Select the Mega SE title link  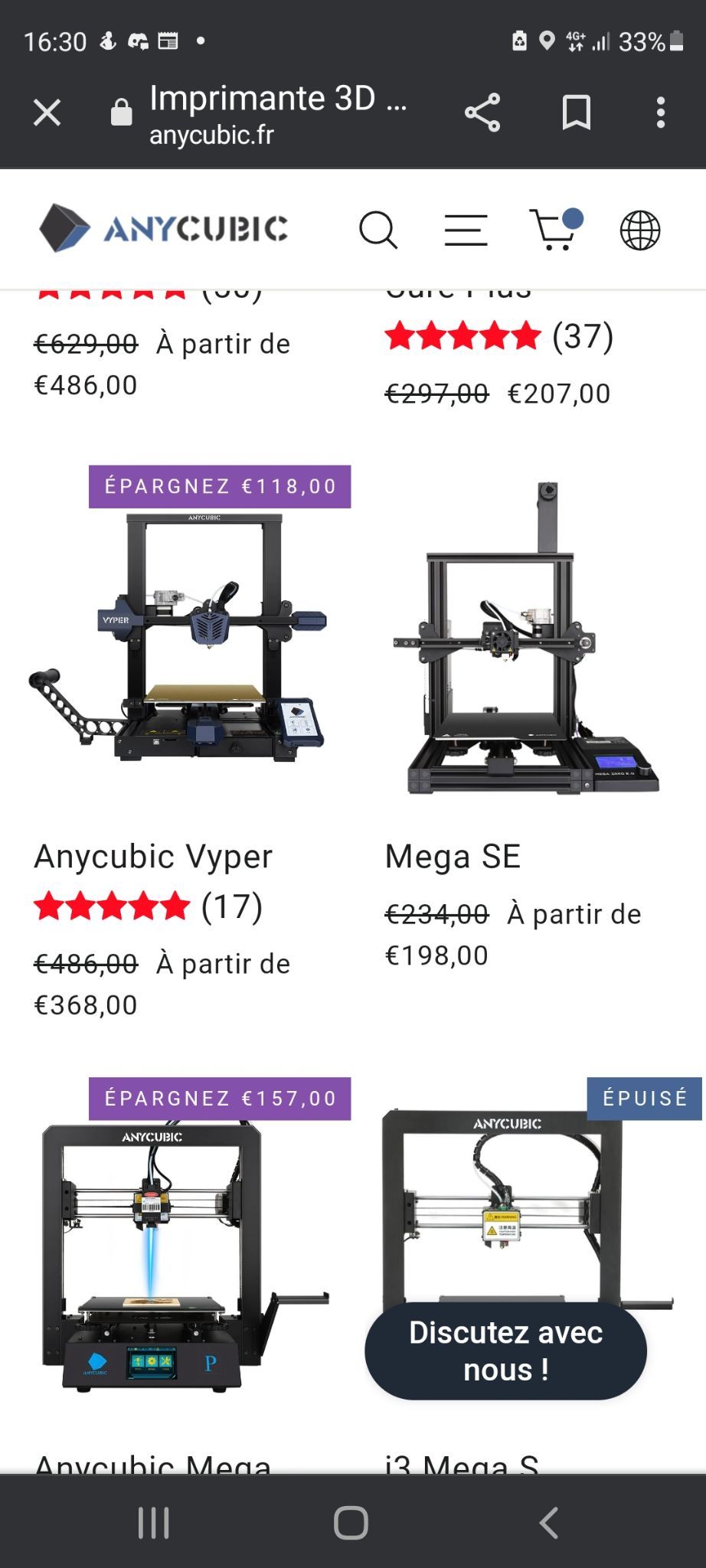[453, 856]
